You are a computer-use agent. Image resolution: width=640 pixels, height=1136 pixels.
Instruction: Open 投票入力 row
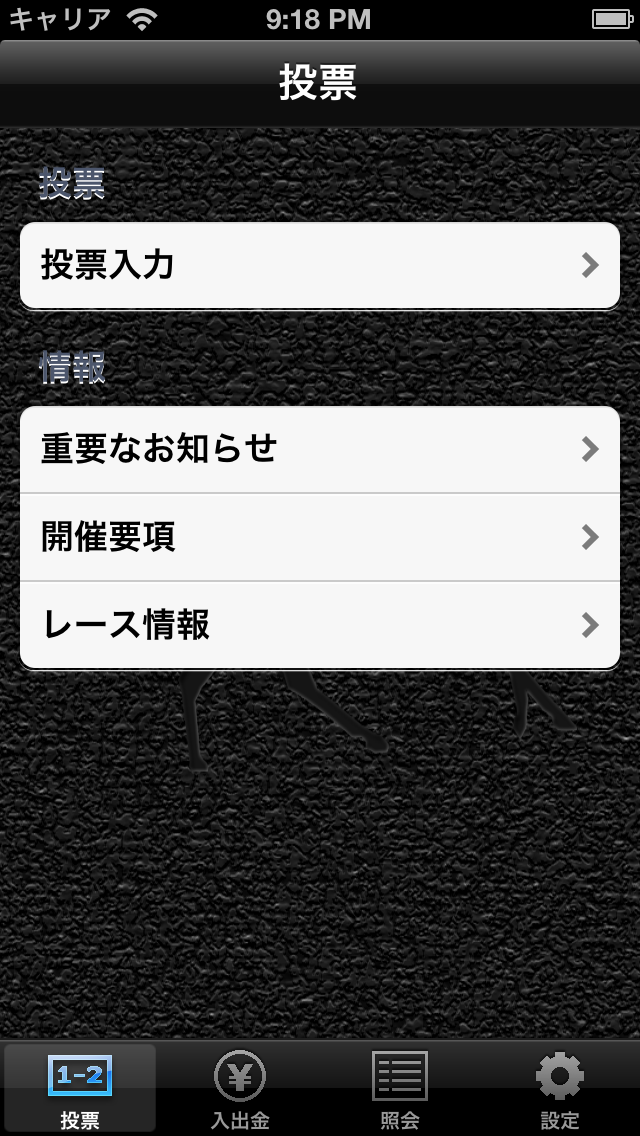pyautogui.click(x=320, y=265)
